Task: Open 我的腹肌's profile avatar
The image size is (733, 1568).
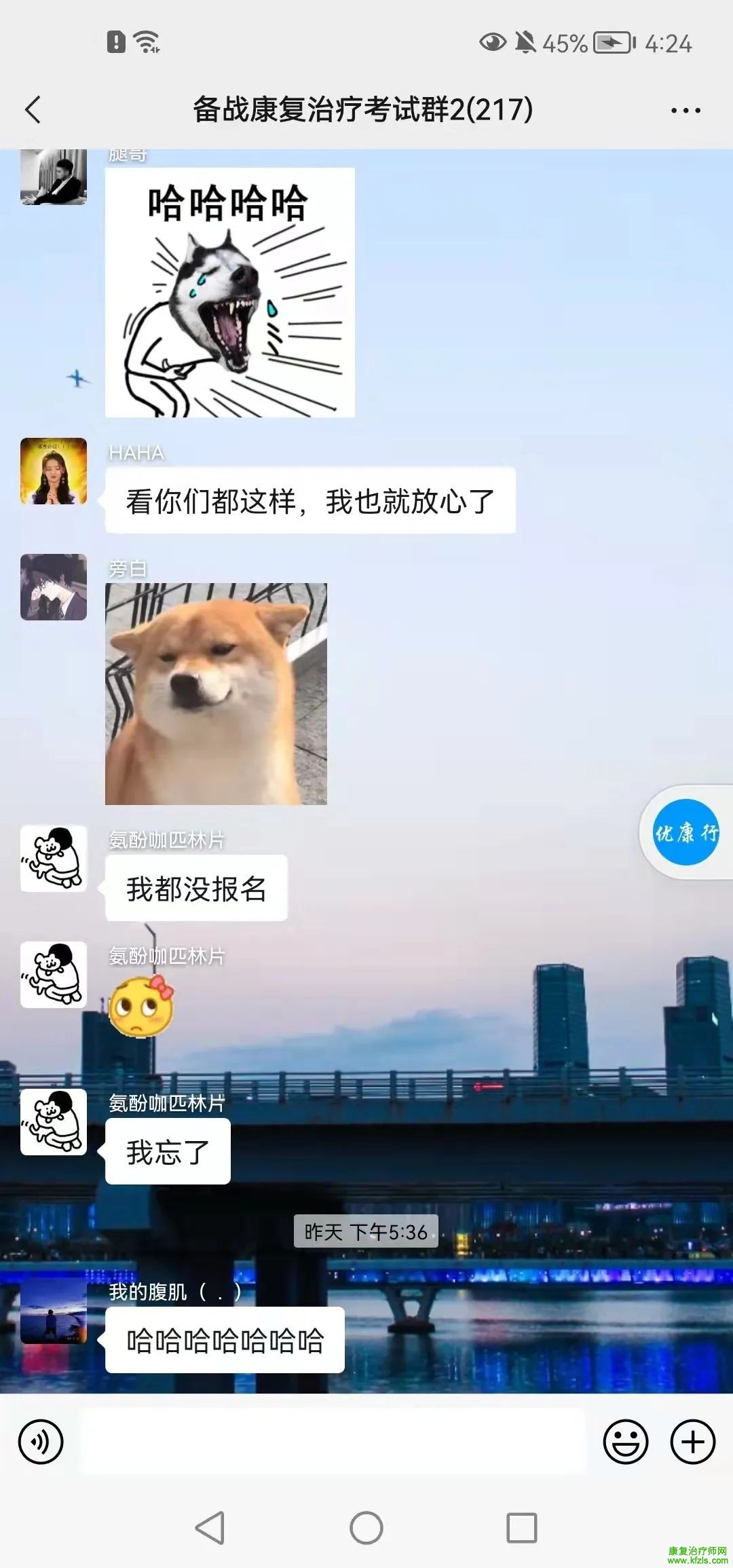Action: [54, 1311]
